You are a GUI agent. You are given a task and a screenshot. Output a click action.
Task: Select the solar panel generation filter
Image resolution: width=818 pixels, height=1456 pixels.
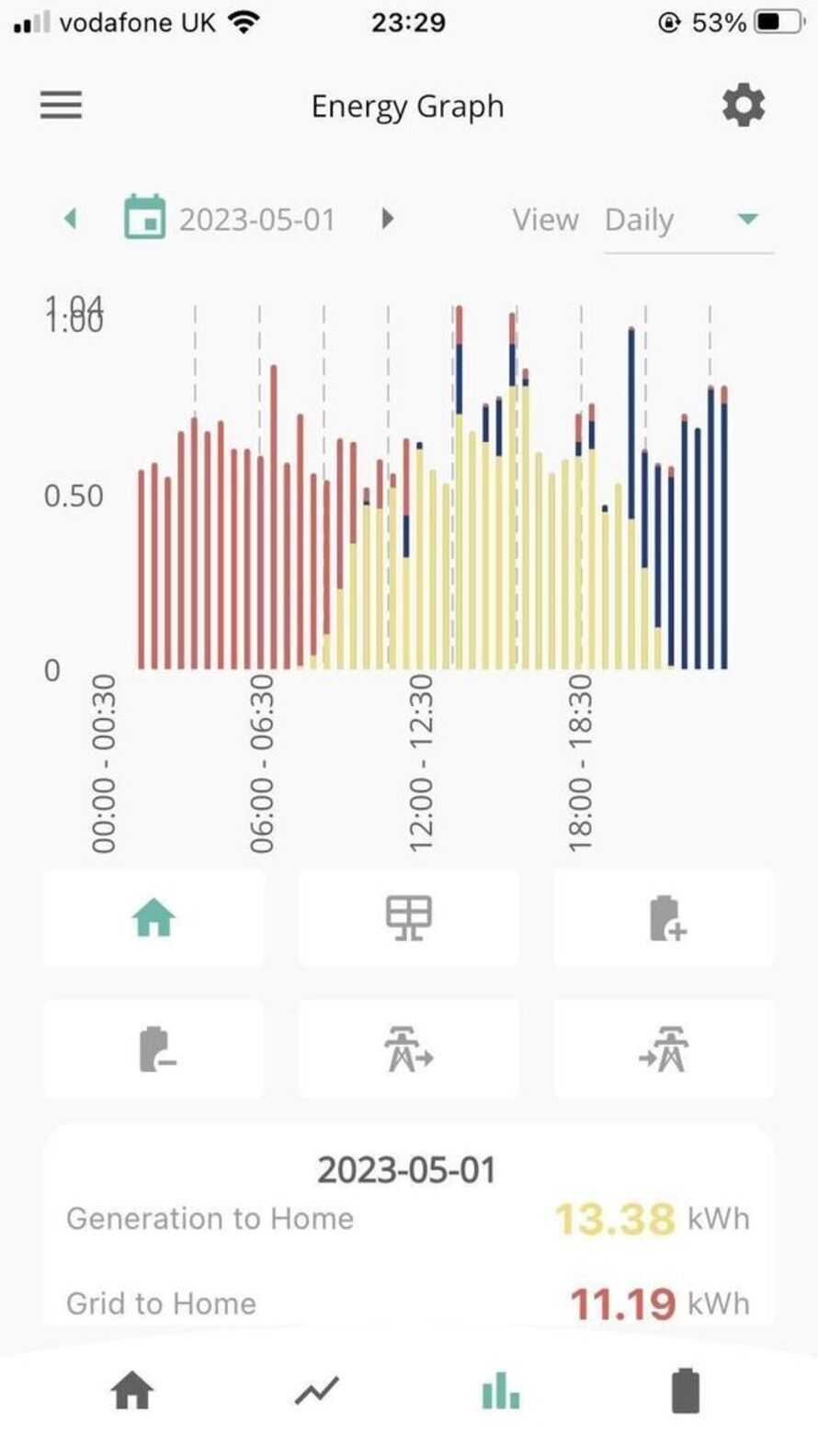408,917
